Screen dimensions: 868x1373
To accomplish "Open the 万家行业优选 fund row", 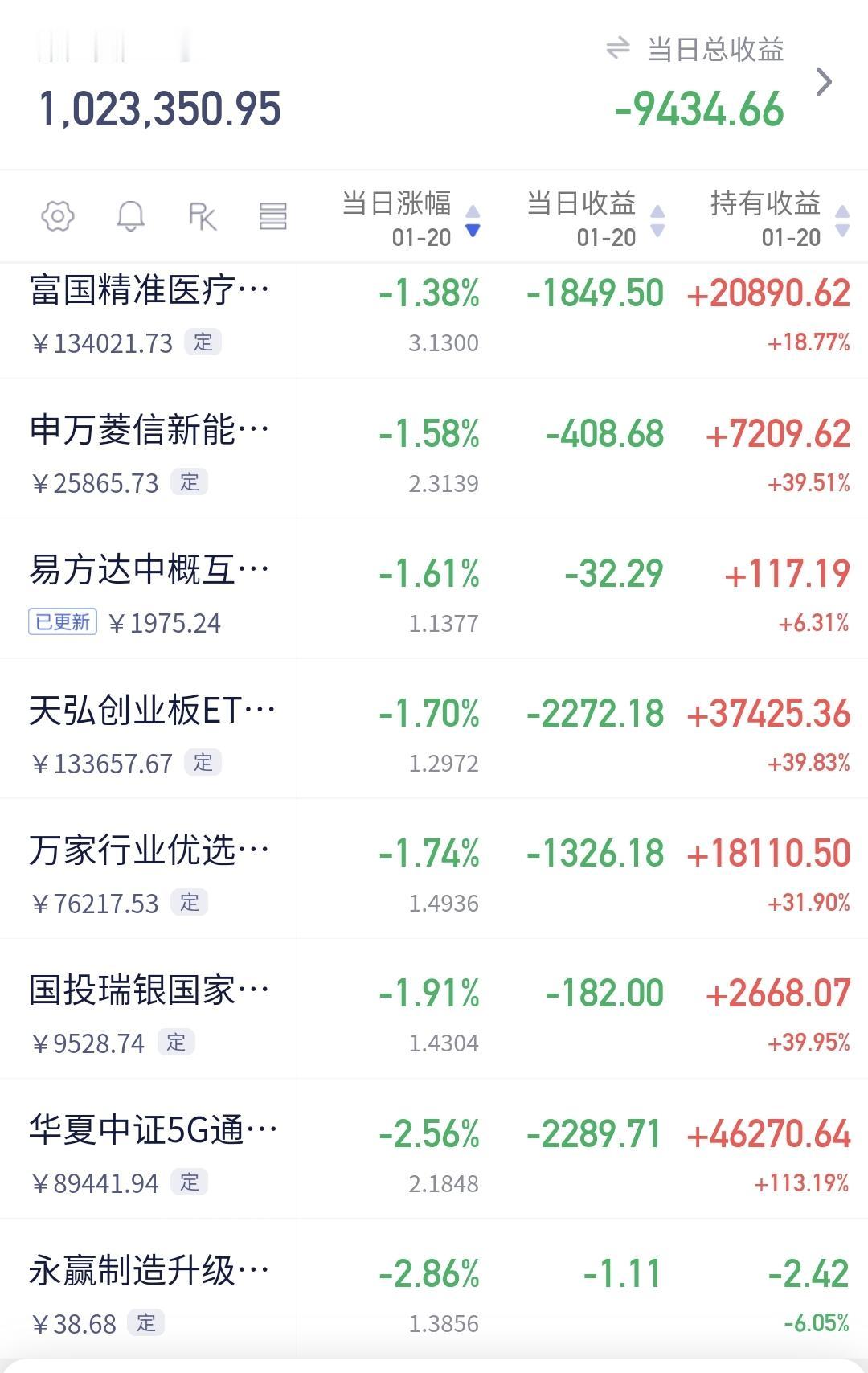I will tap(434, 868).
